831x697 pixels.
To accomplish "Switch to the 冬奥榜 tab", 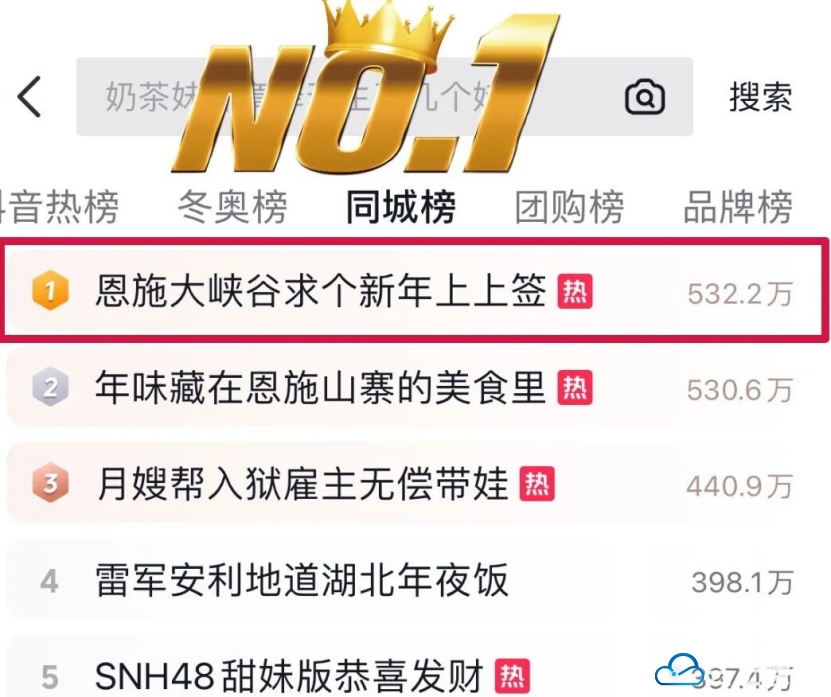I will [232, 207].
